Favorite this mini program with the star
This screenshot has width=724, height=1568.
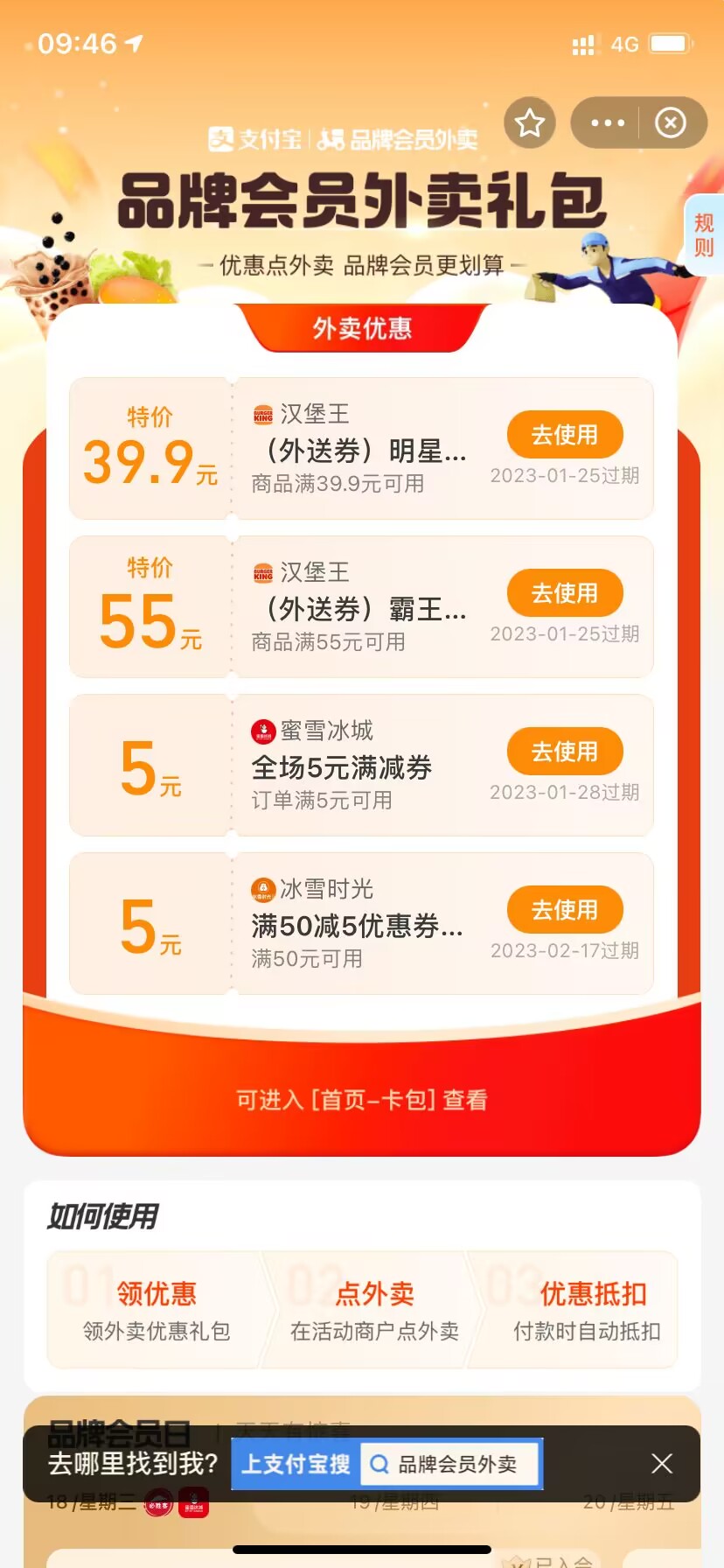[530, 123]
